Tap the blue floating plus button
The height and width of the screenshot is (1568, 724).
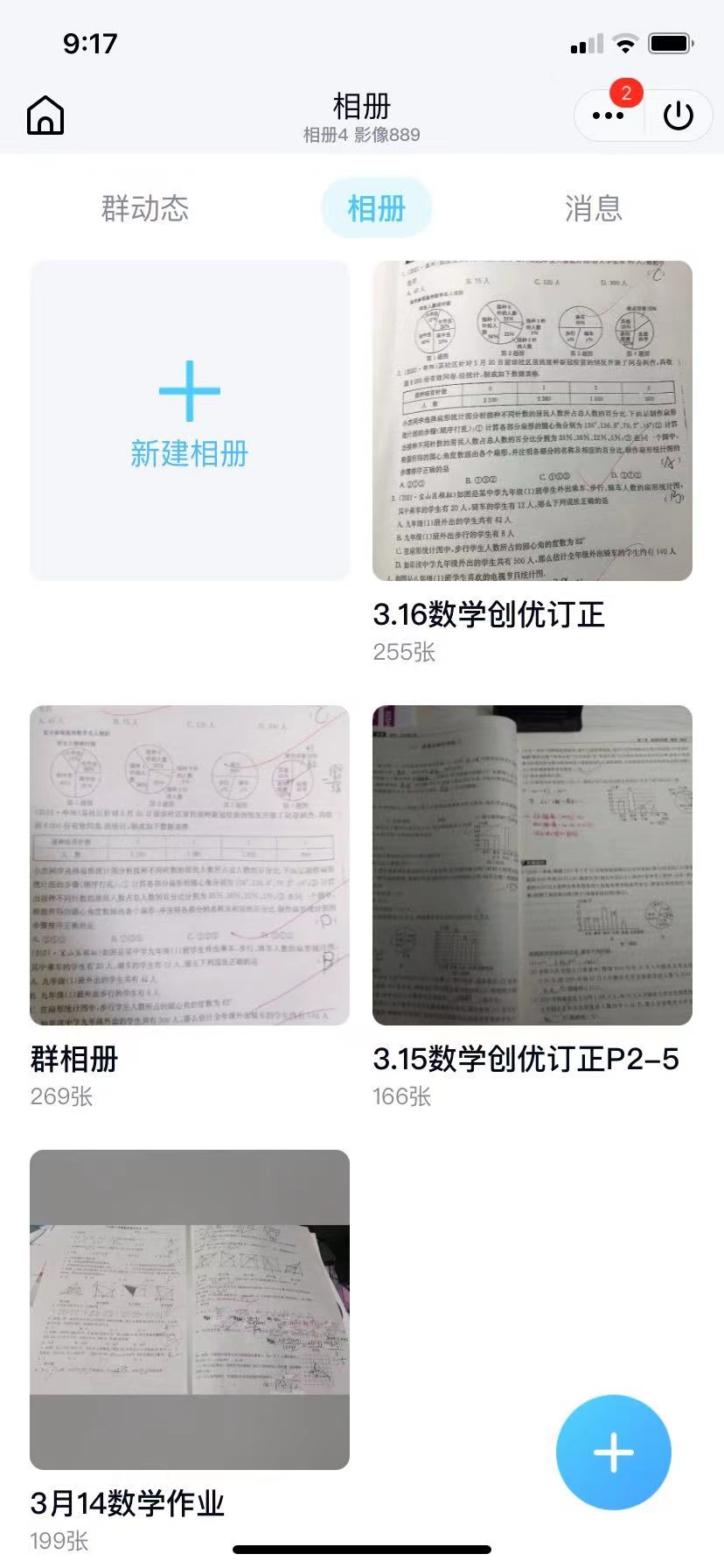pos(614,1452)
